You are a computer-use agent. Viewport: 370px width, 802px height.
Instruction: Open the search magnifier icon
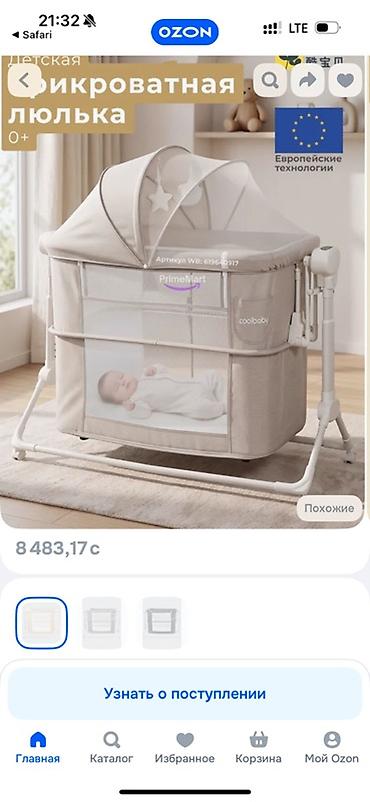270,80
